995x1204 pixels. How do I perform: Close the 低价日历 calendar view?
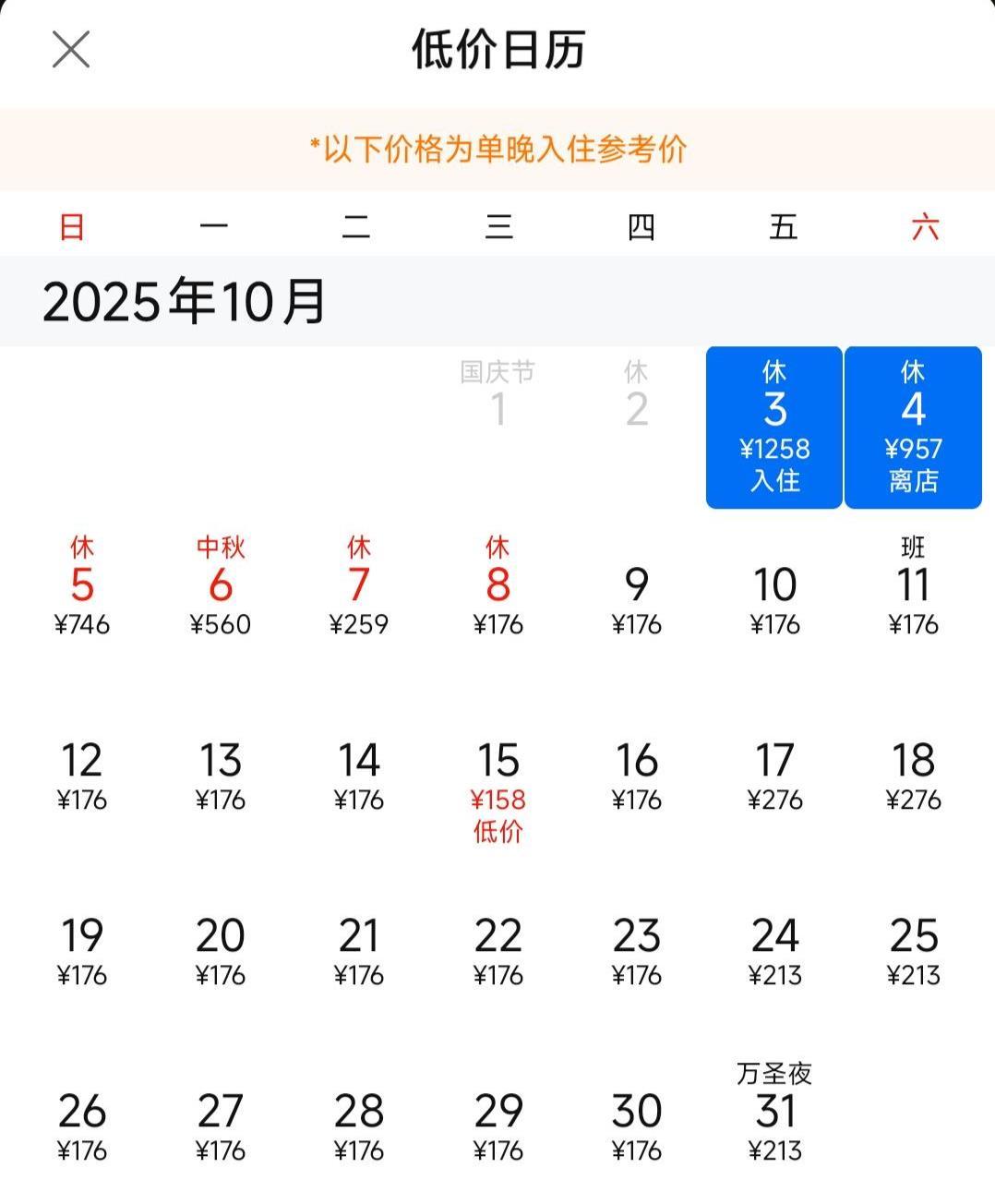click(70, 50)
